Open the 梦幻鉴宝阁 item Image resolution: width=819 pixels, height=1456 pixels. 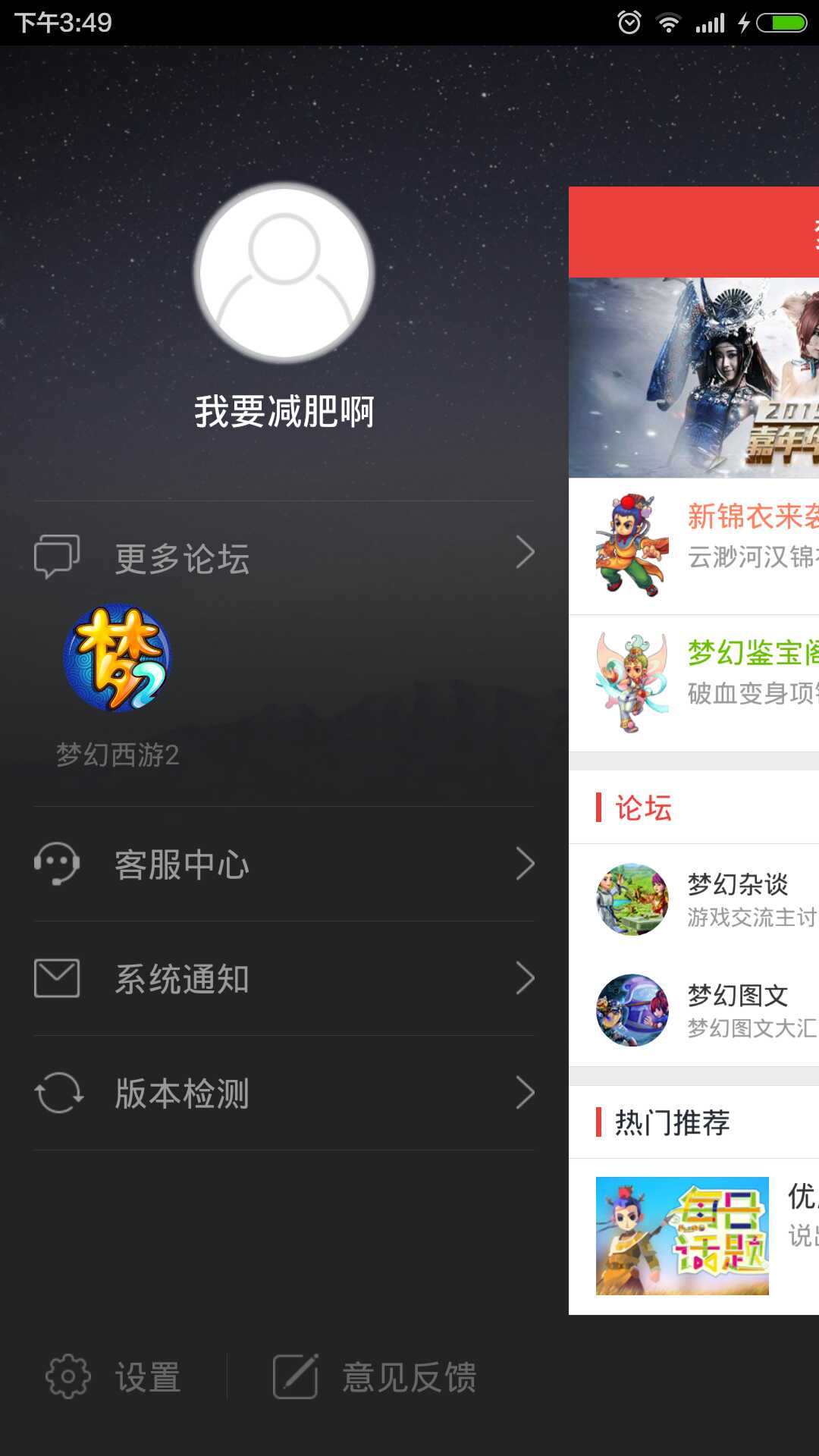coord(694,682)
